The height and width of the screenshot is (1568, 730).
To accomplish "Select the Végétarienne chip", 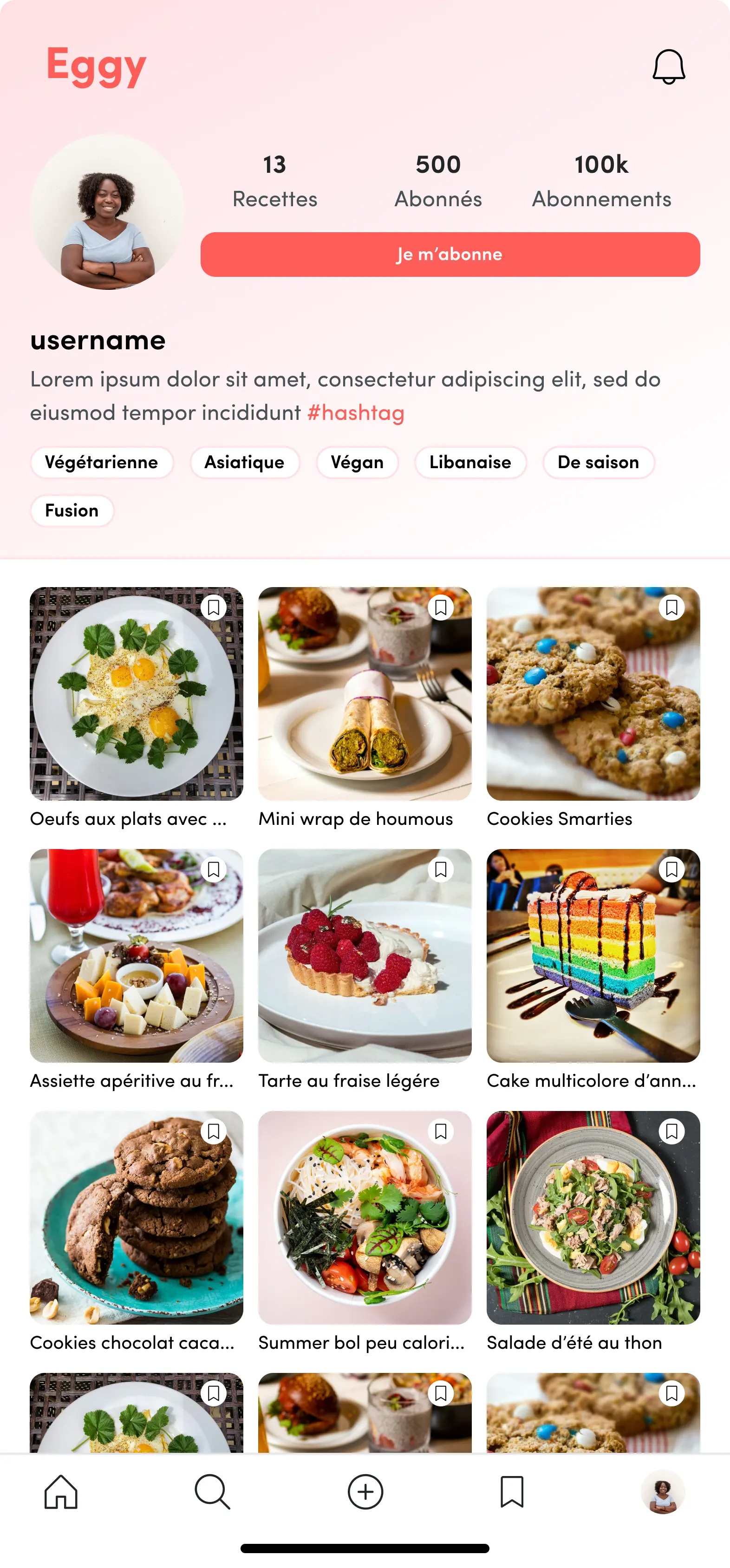I will point(102,463).
